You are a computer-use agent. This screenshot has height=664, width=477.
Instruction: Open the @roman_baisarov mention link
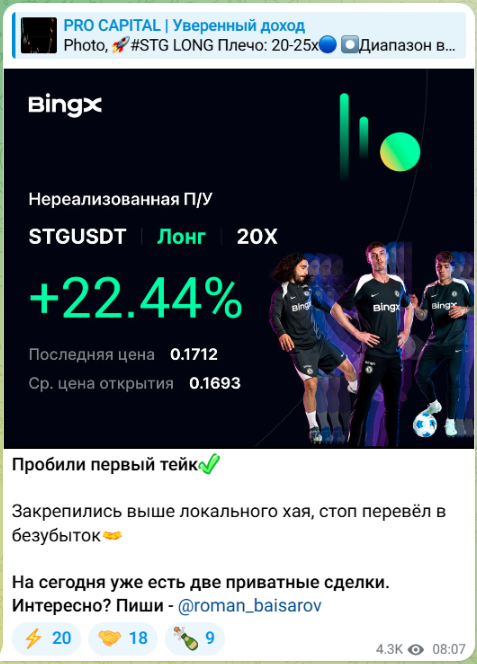click(x=250, y=606)
